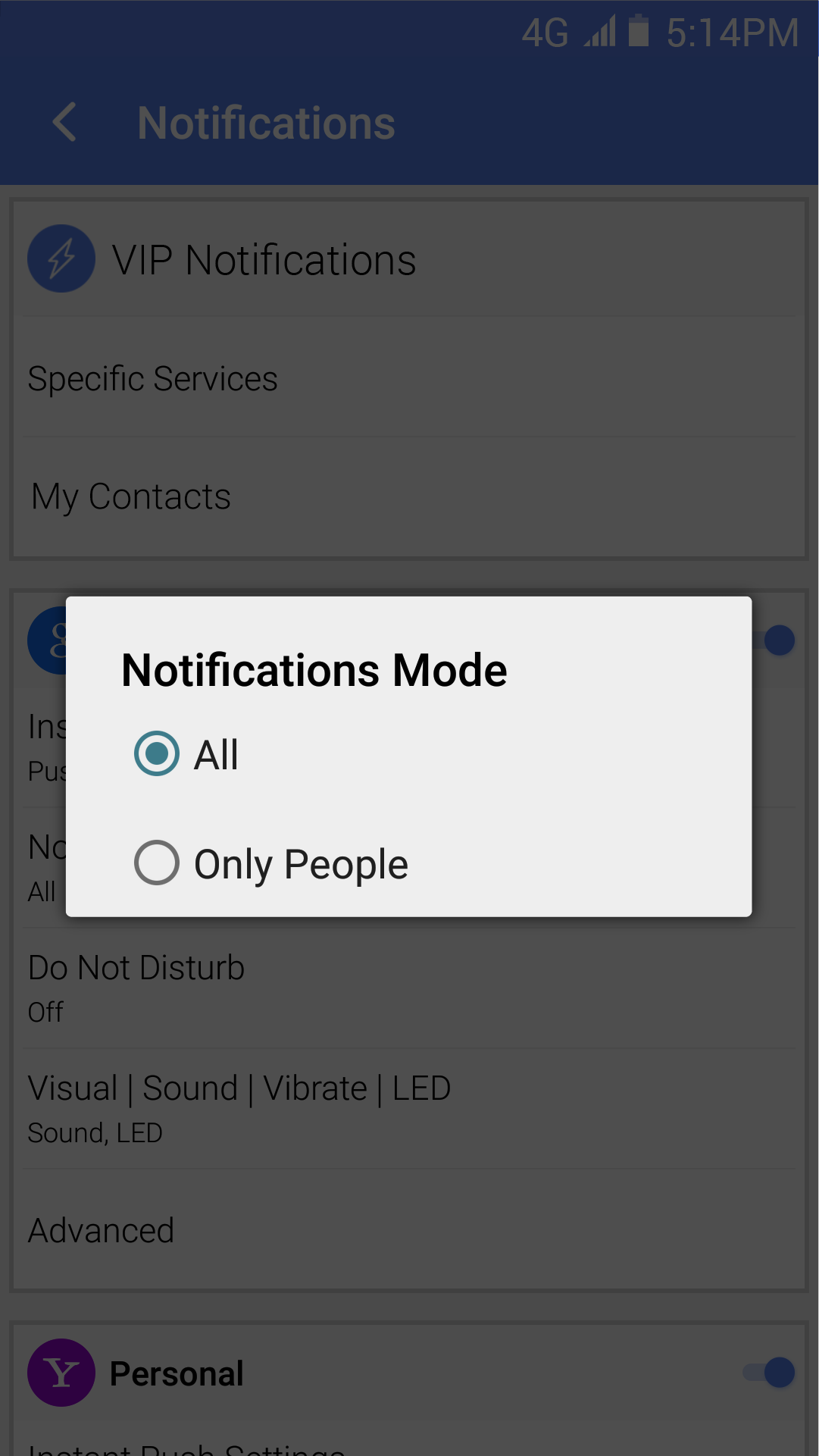Choose the Only People option

tap(409, 863)
